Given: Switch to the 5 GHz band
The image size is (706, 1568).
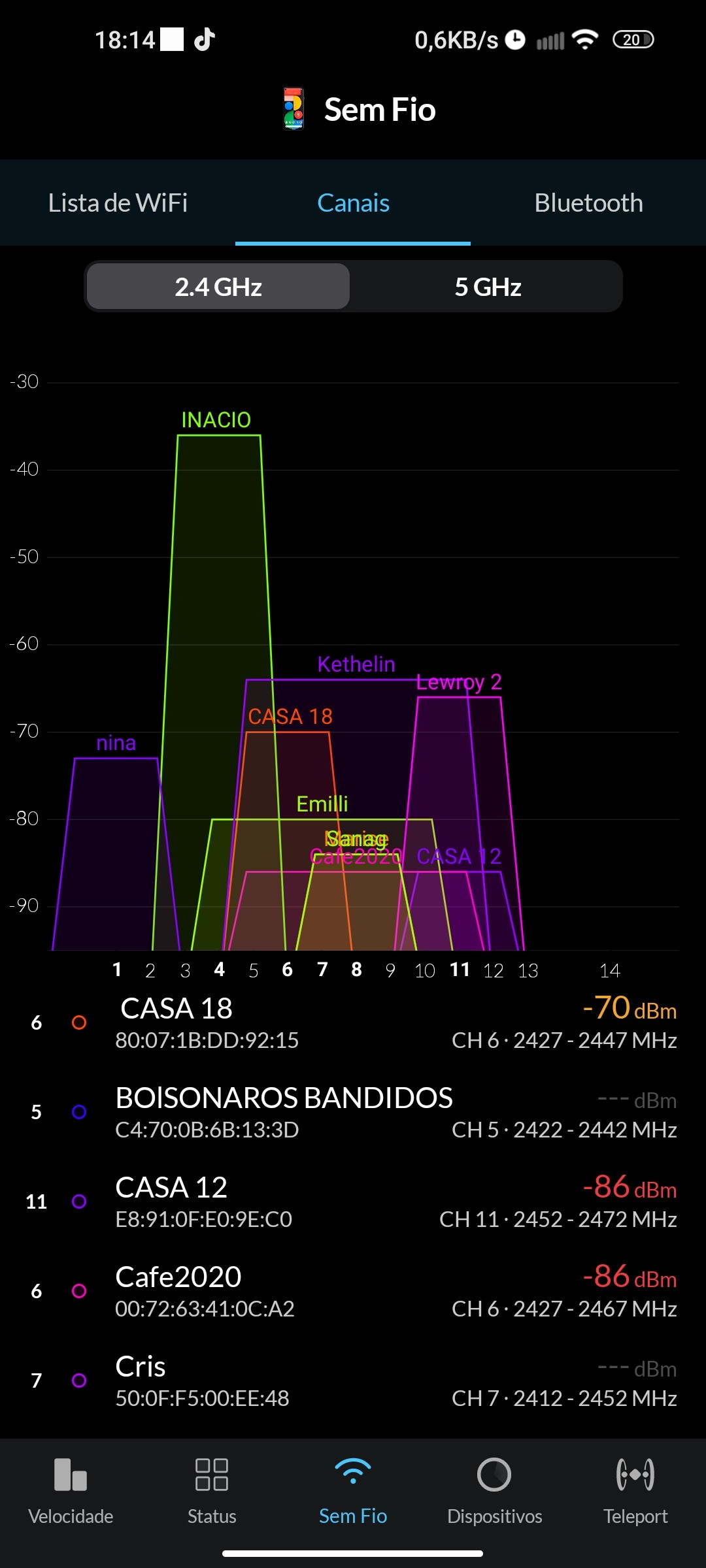Looking at the screenshot, I should 488,287.
